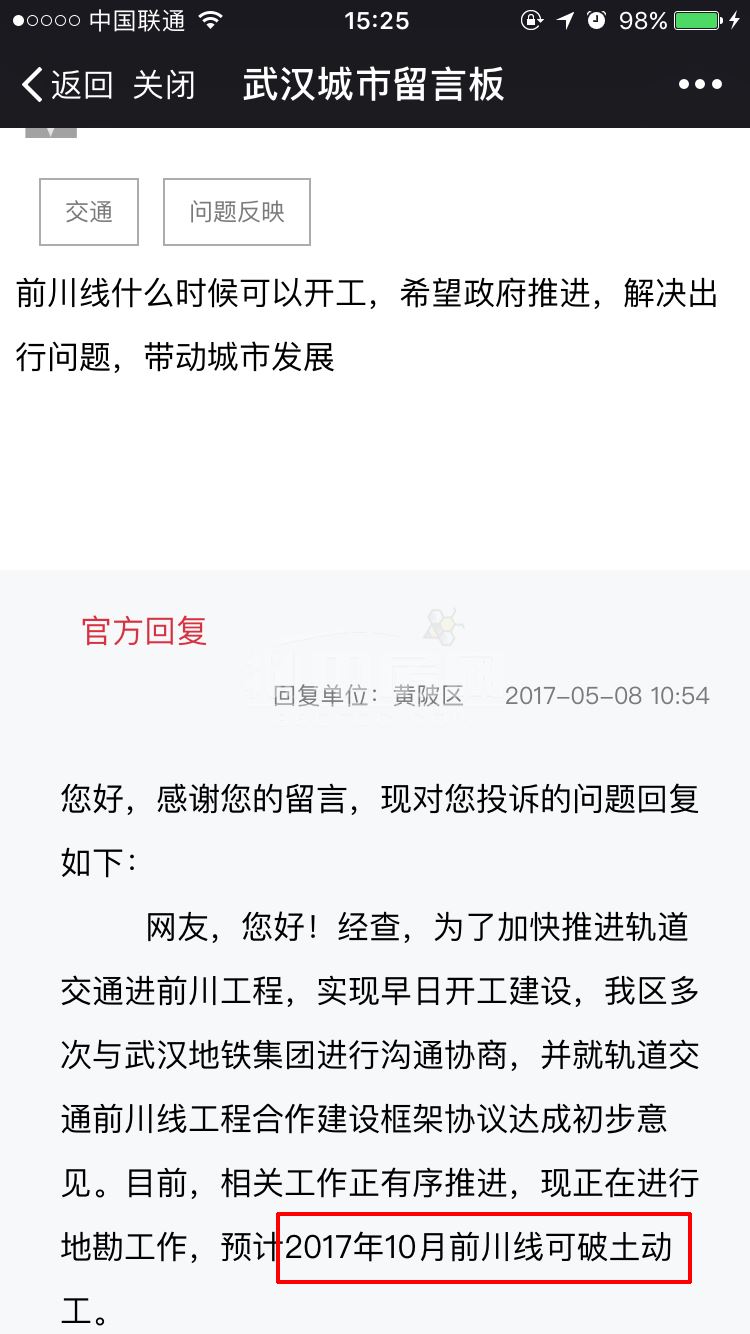Tap the padlock icon in the status bar
The width and height of the screenshot is (750, 1334).
click(532, 18)
